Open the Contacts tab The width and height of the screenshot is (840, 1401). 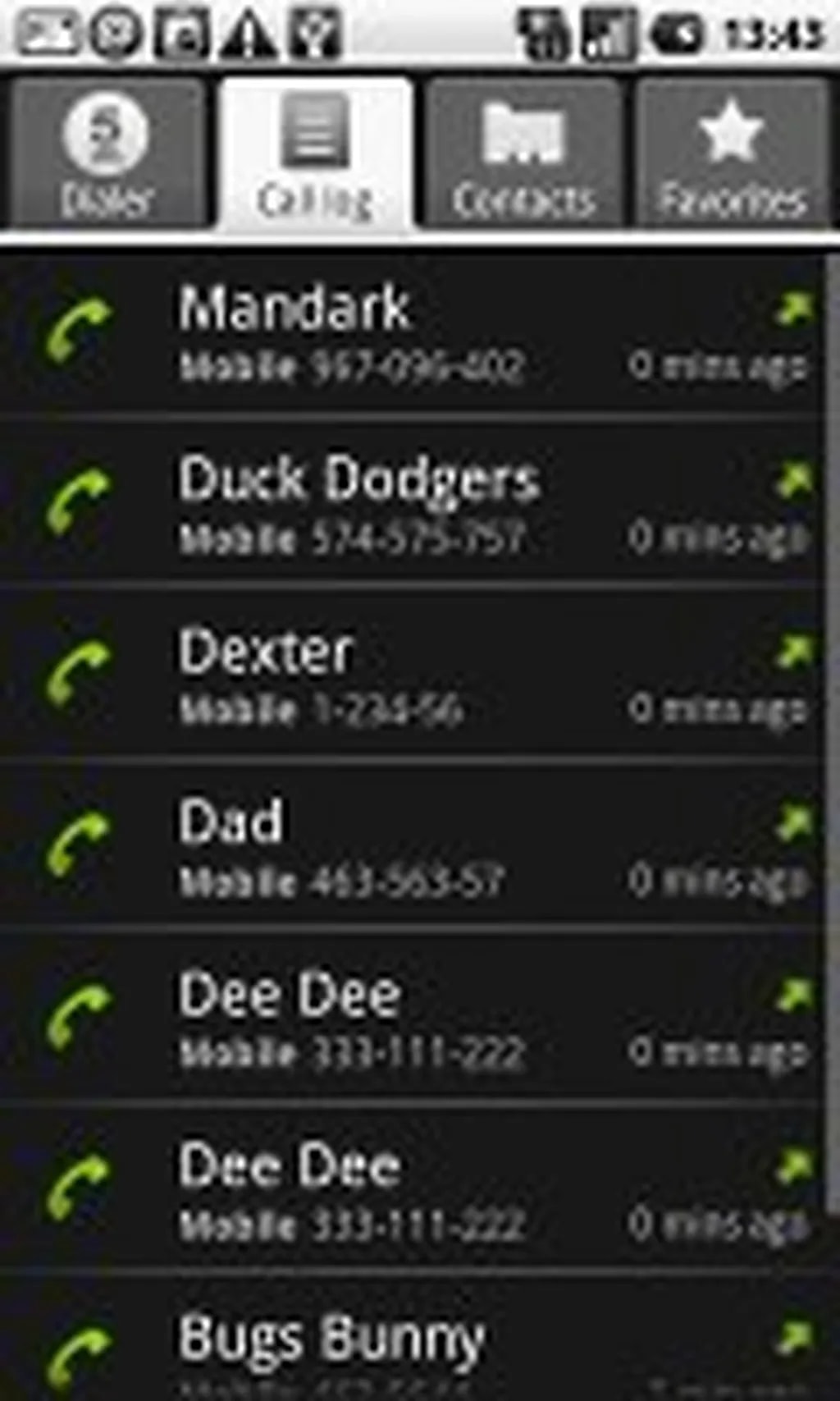(x=523, y=154)
